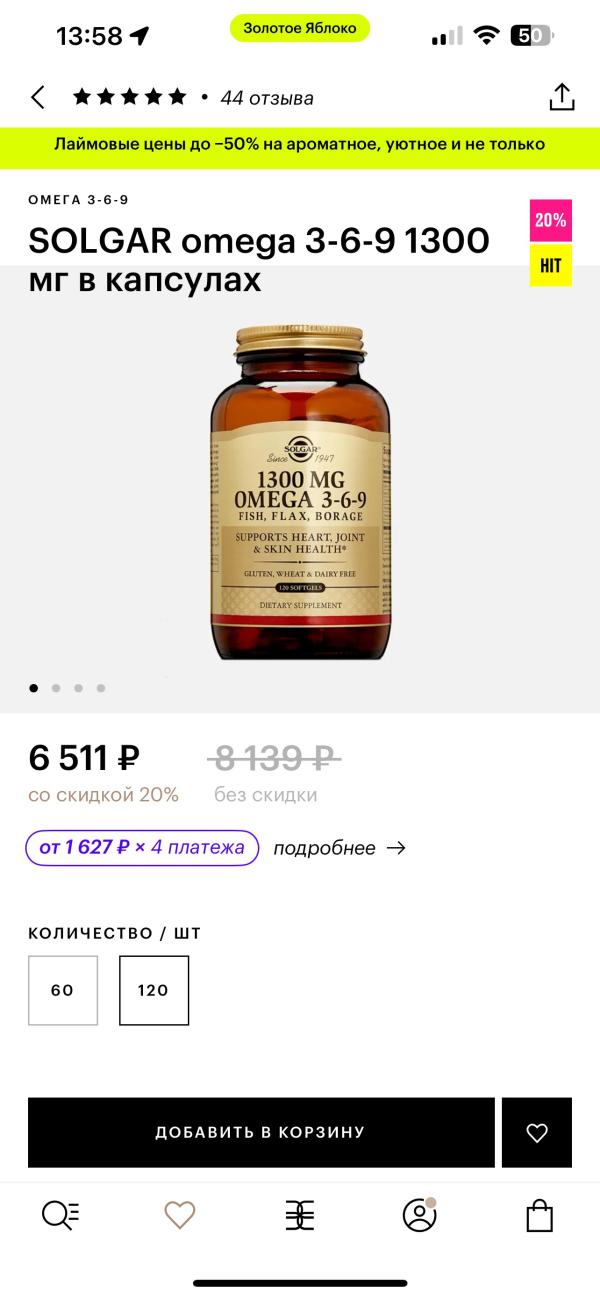Open the Золотое Яблоко home tab
This screenshot has width=600, height=1297.
point(300,1215)
